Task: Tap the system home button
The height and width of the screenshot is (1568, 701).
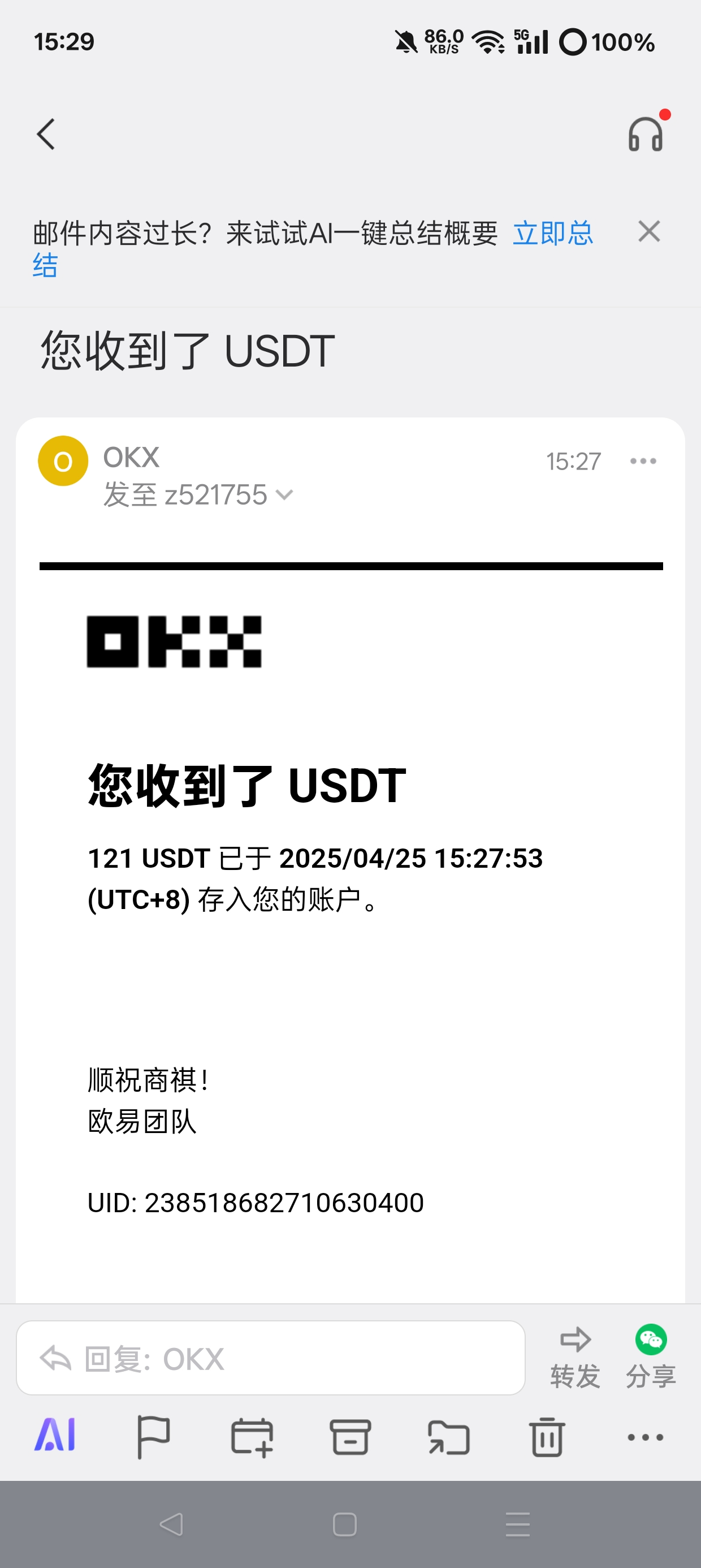Action: coord(344,1525)
